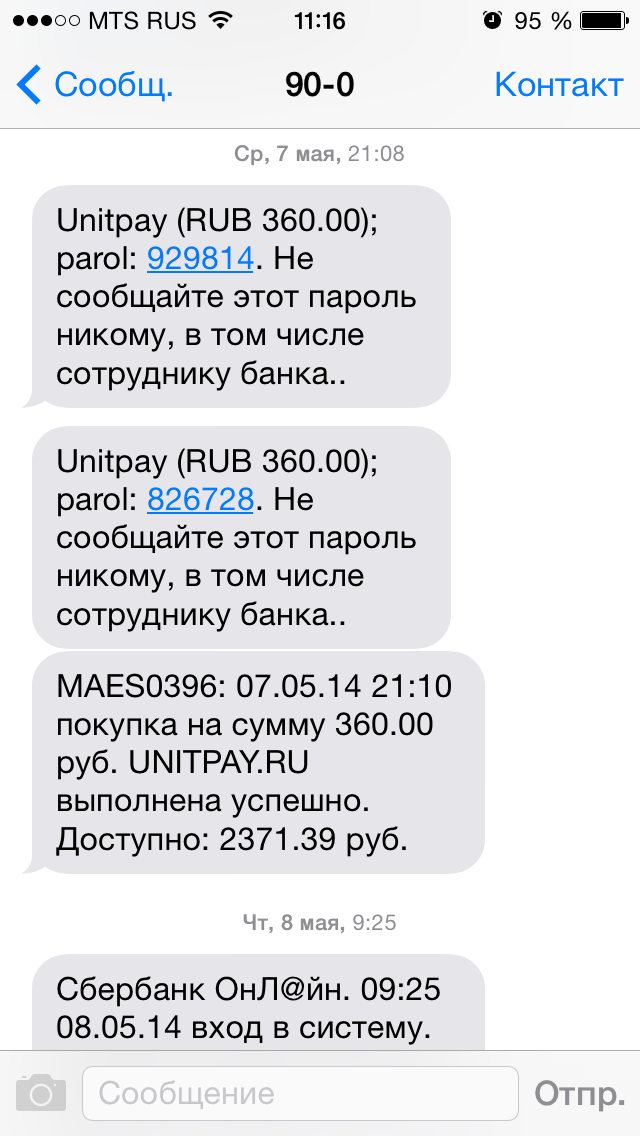Open the camera attachment icon
The width and height of the screenshot is (640, 1136).
[41, 1093]
